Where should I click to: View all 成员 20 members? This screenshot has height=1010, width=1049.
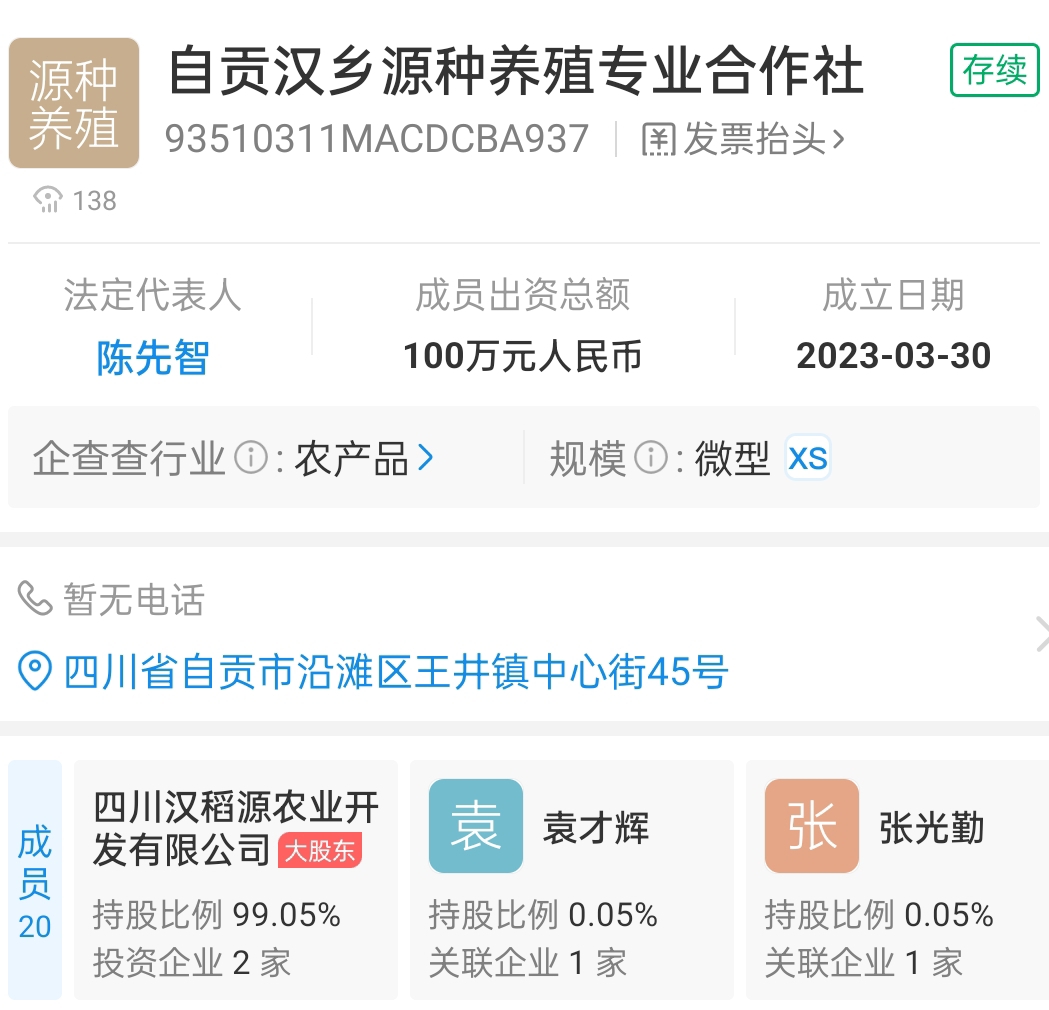[x=35, y=882]
